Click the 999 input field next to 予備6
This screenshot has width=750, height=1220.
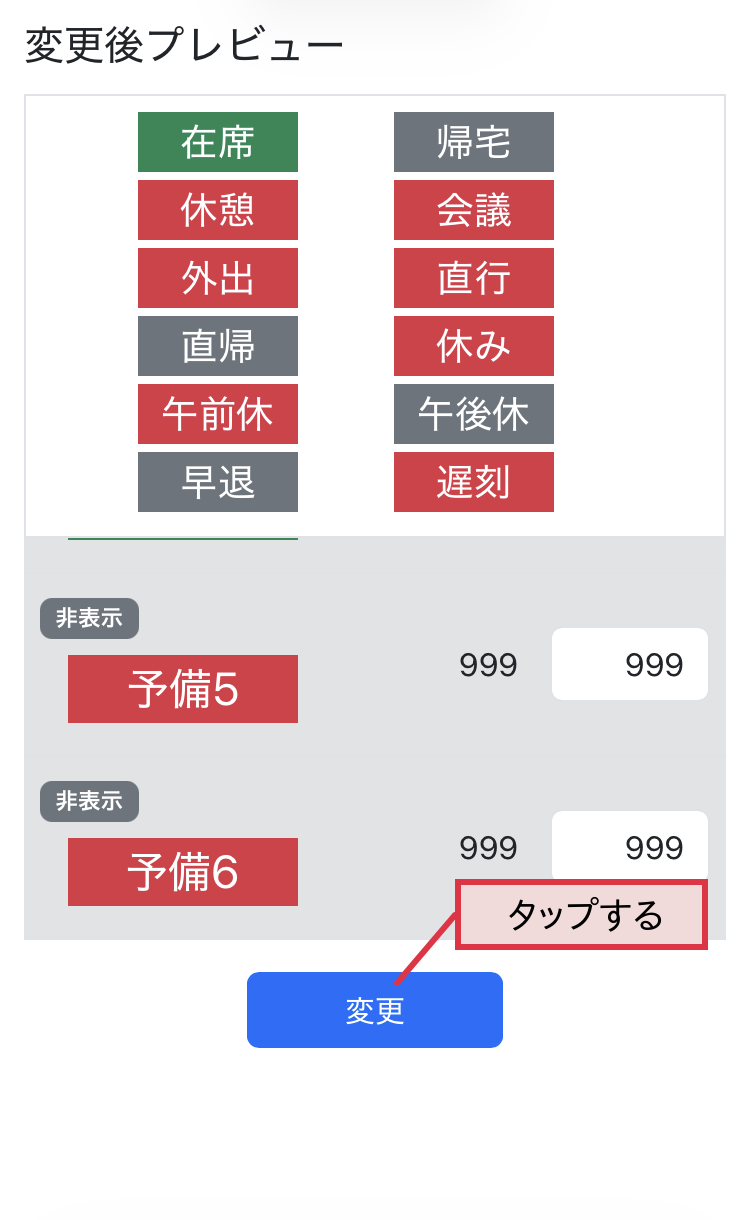click(629, 846)
